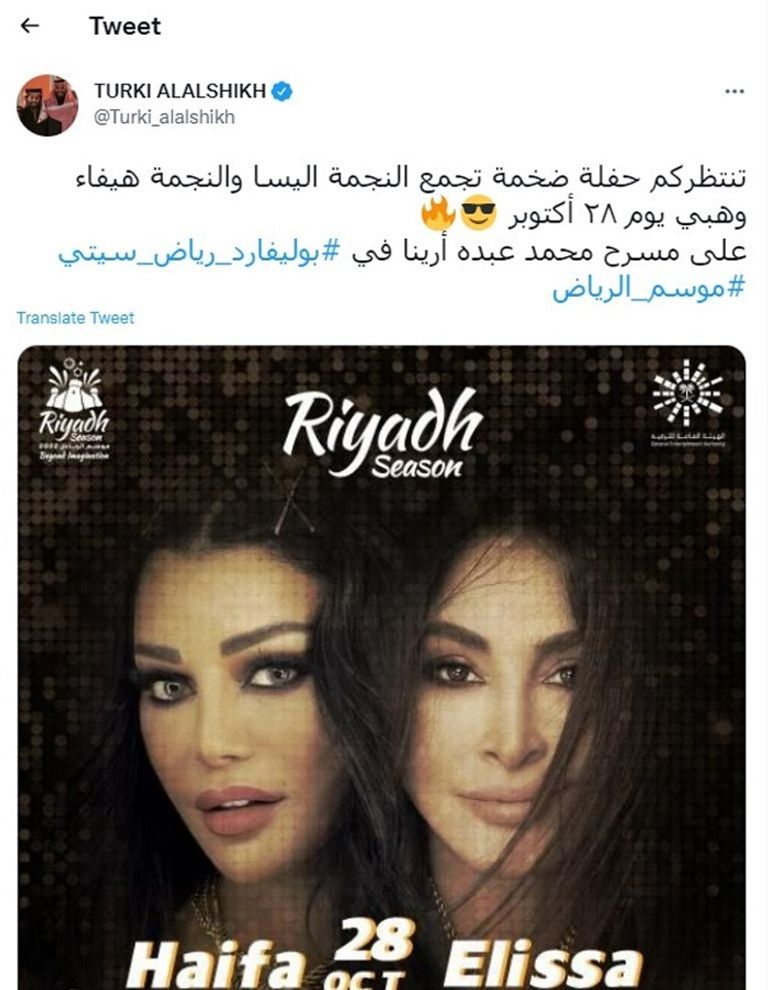Click the 28 OCT date on the poster
768x990 pixels.
376,948
